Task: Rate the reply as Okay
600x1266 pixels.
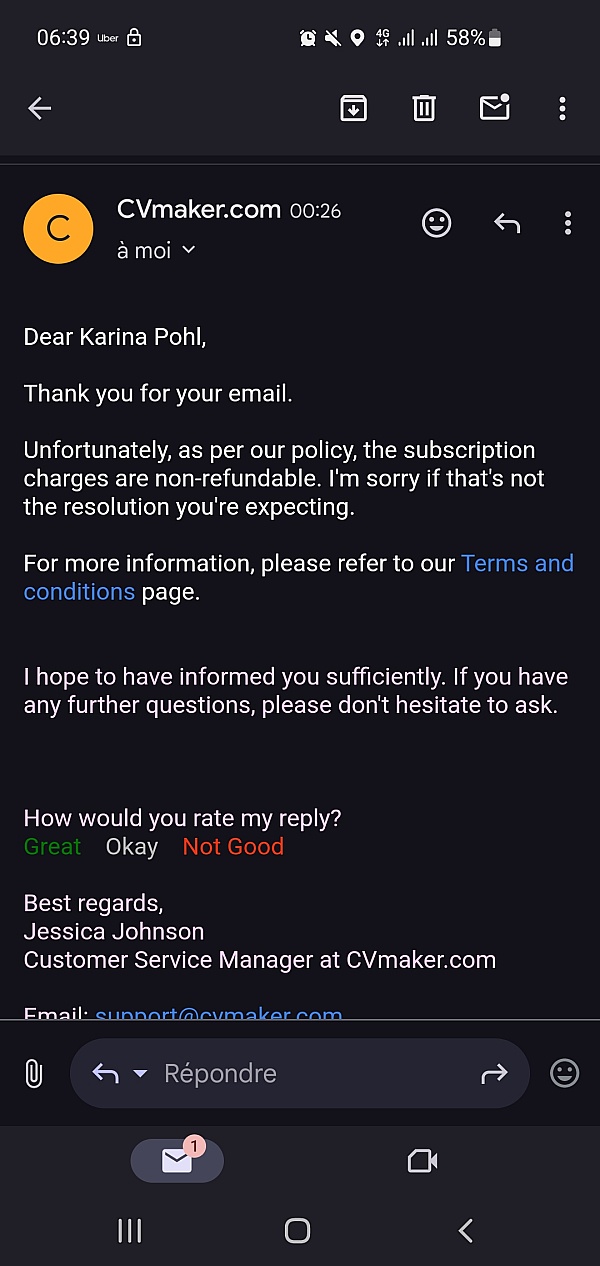Action: [x=132, y=847]
